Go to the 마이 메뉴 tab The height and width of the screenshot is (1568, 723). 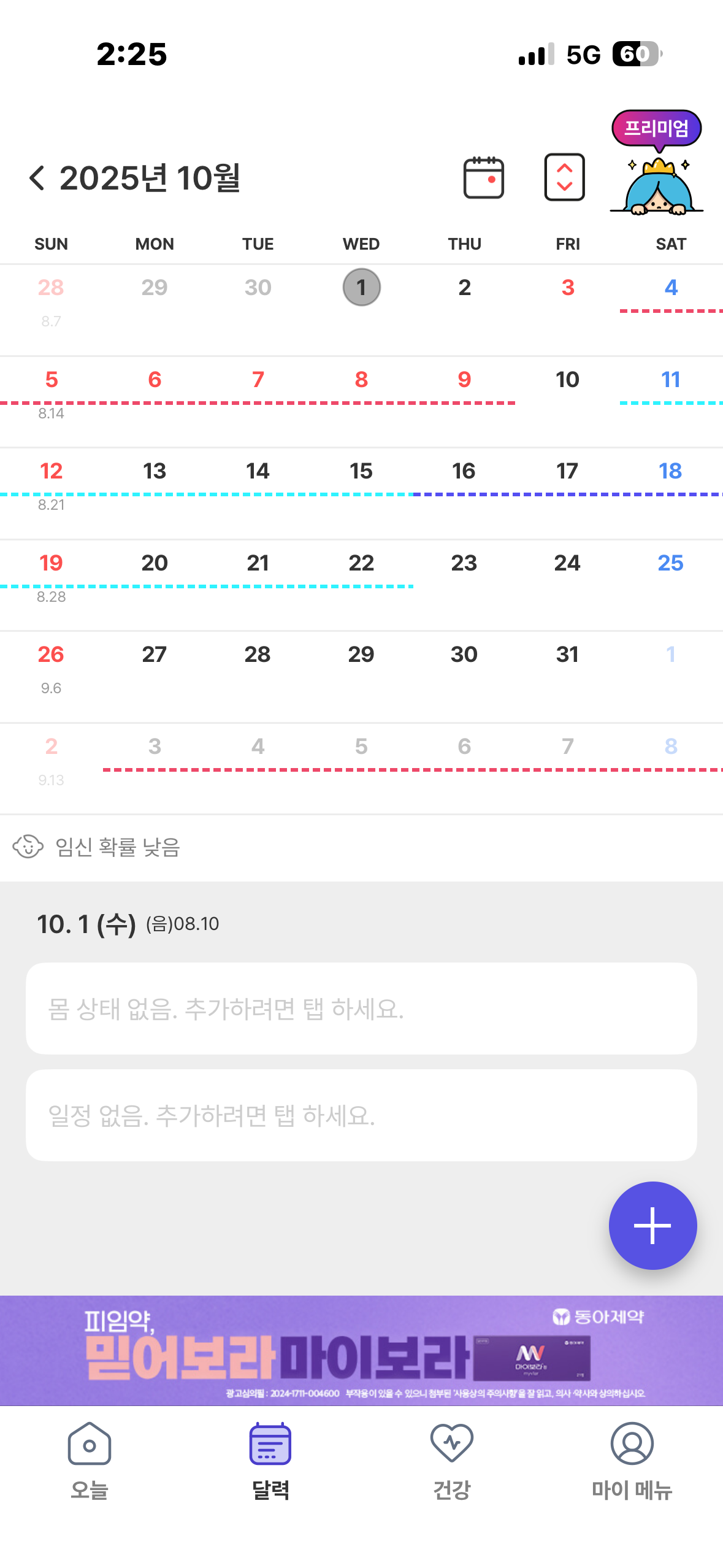(632, 1461)
